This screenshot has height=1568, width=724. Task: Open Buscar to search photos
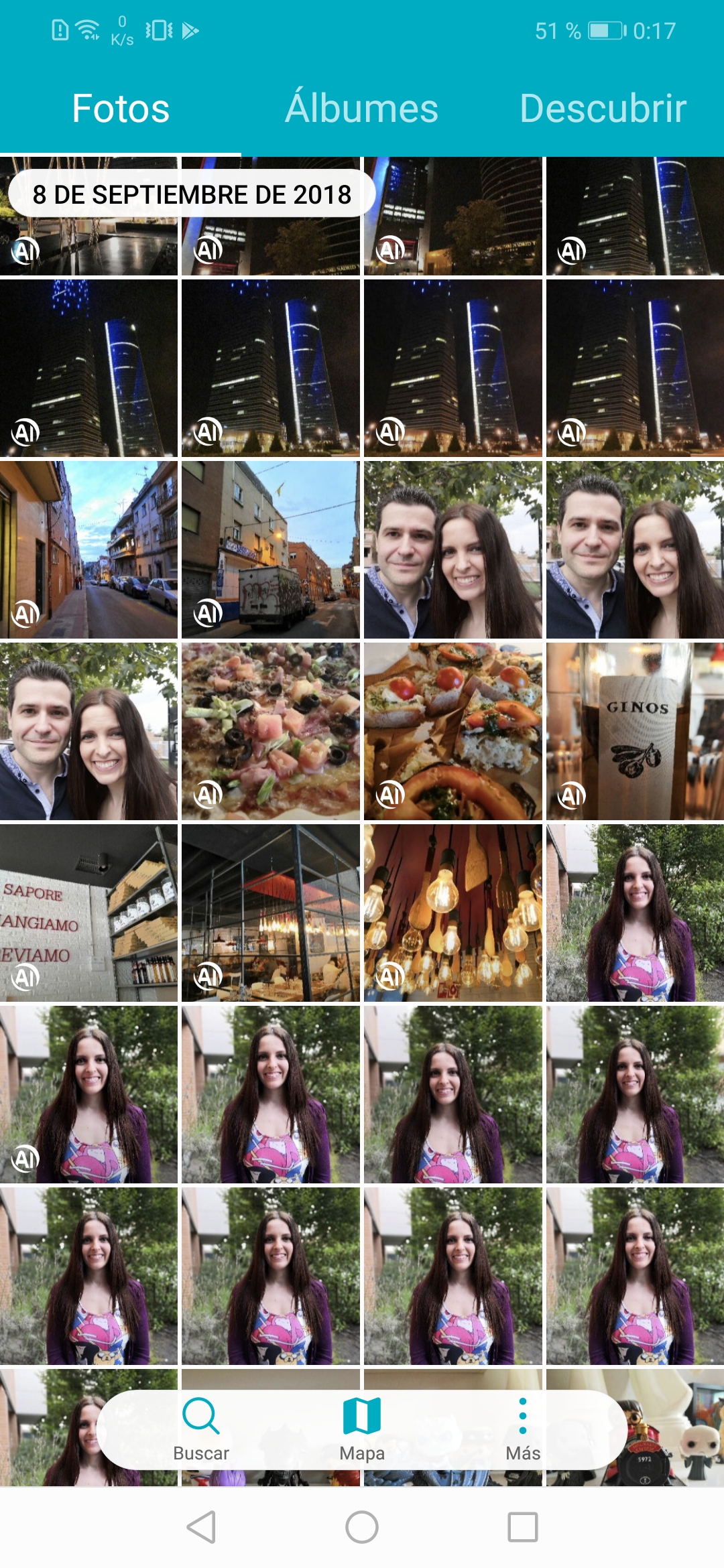(x=201, y=1429)
